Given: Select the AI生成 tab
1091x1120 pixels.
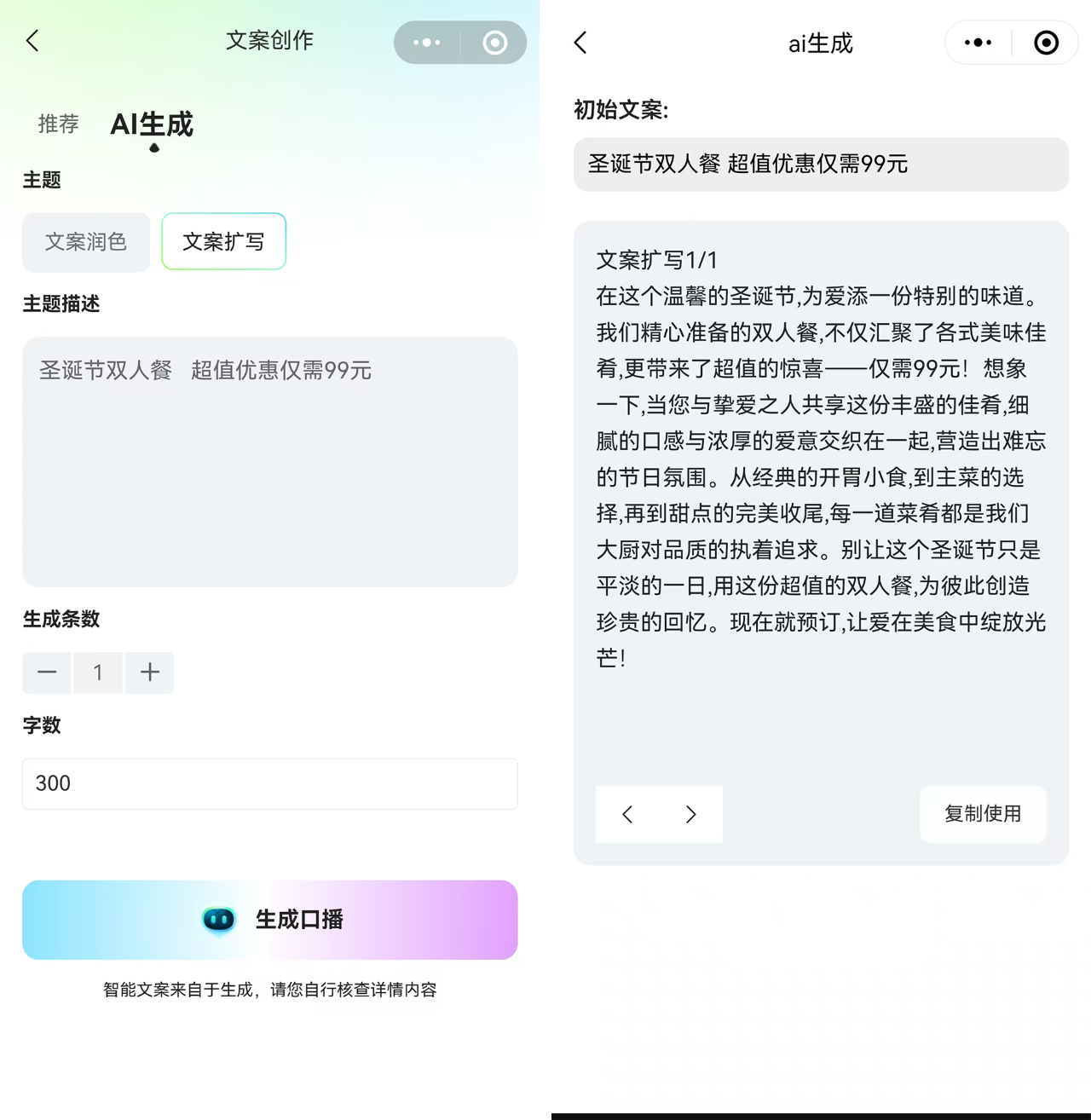Looking at the screenshot, I should pyautogui.click(x=152, y=124).
